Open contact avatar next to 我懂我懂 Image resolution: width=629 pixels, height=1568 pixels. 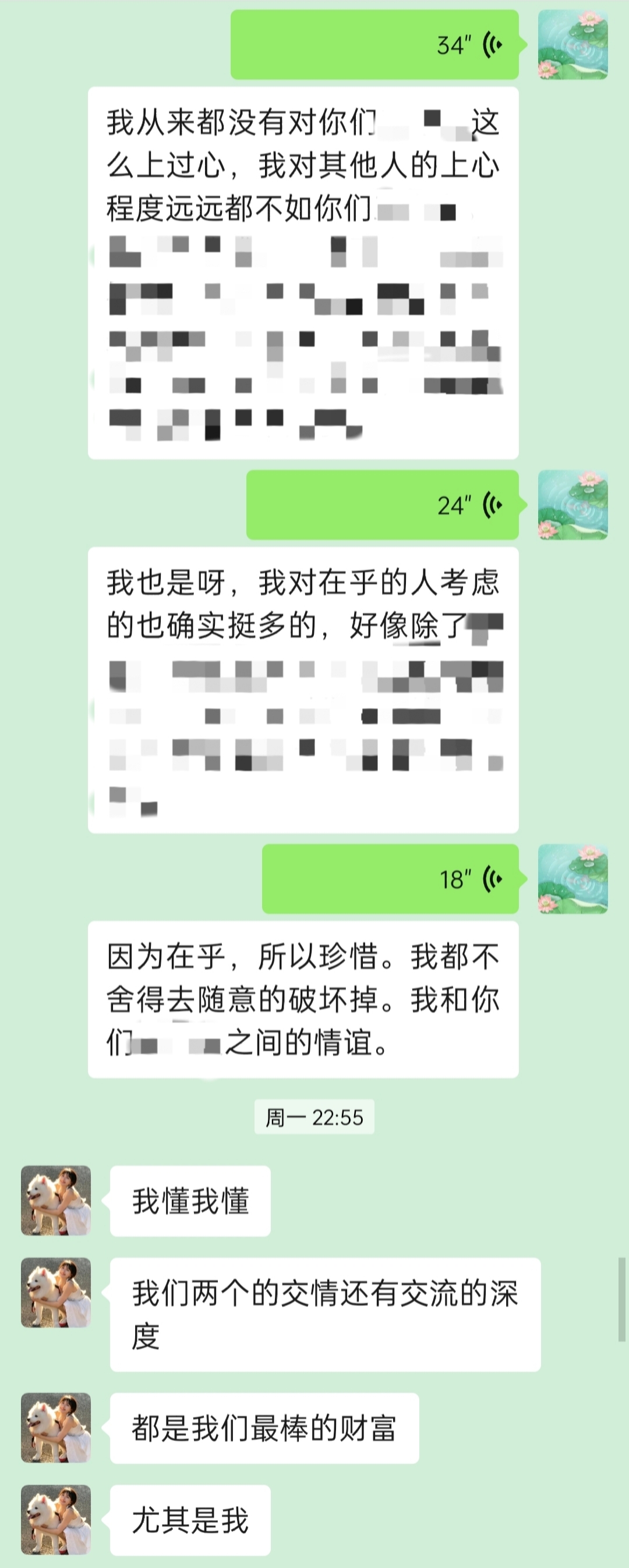tap(56, 1200)
